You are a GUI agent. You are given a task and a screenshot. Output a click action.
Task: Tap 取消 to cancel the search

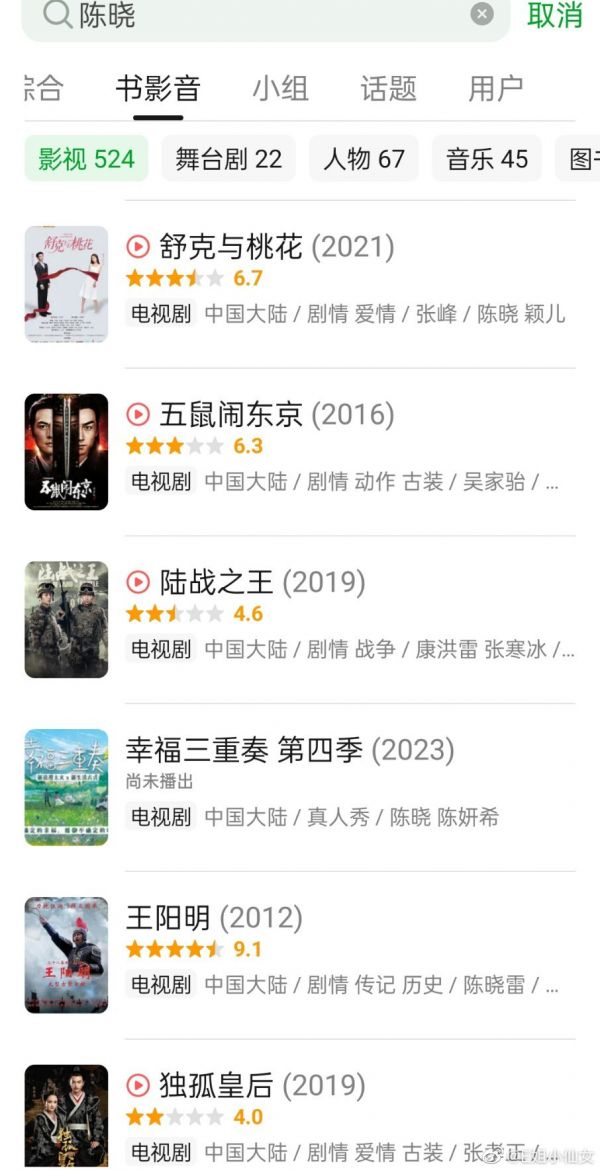tap(555, 15)
